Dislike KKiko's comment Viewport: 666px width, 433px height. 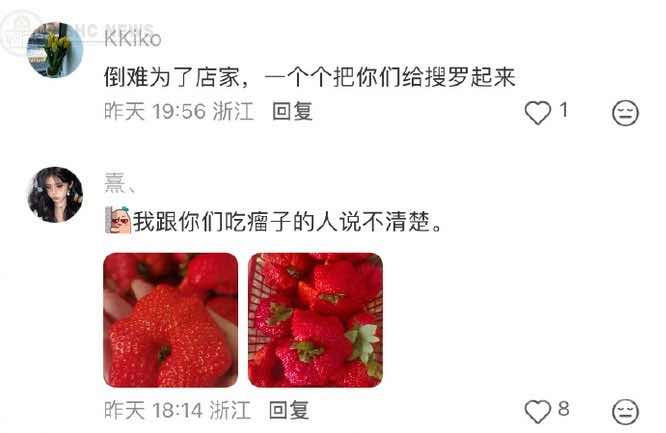click(x=625, y=113)
